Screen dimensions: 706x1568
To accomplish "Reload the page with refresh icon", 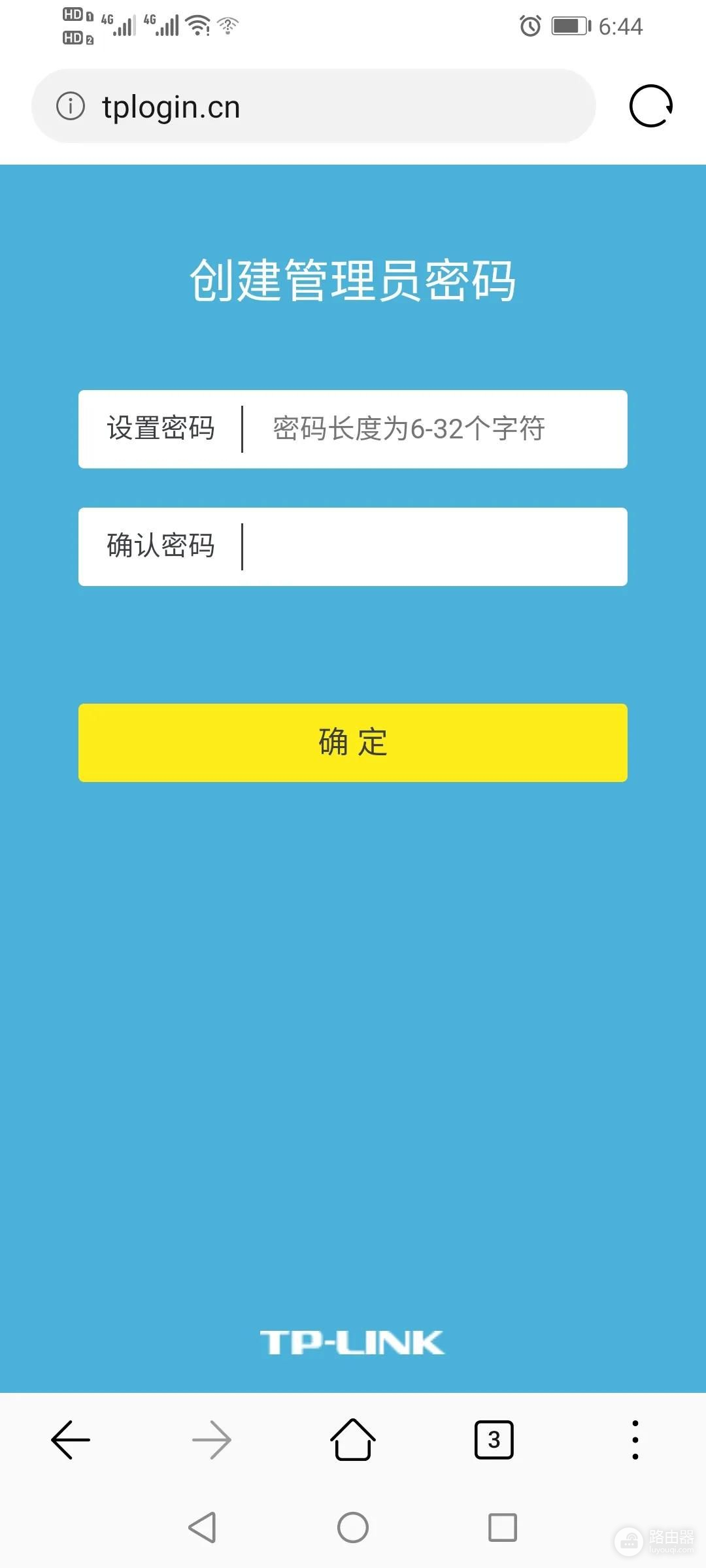I will (650, 106).
